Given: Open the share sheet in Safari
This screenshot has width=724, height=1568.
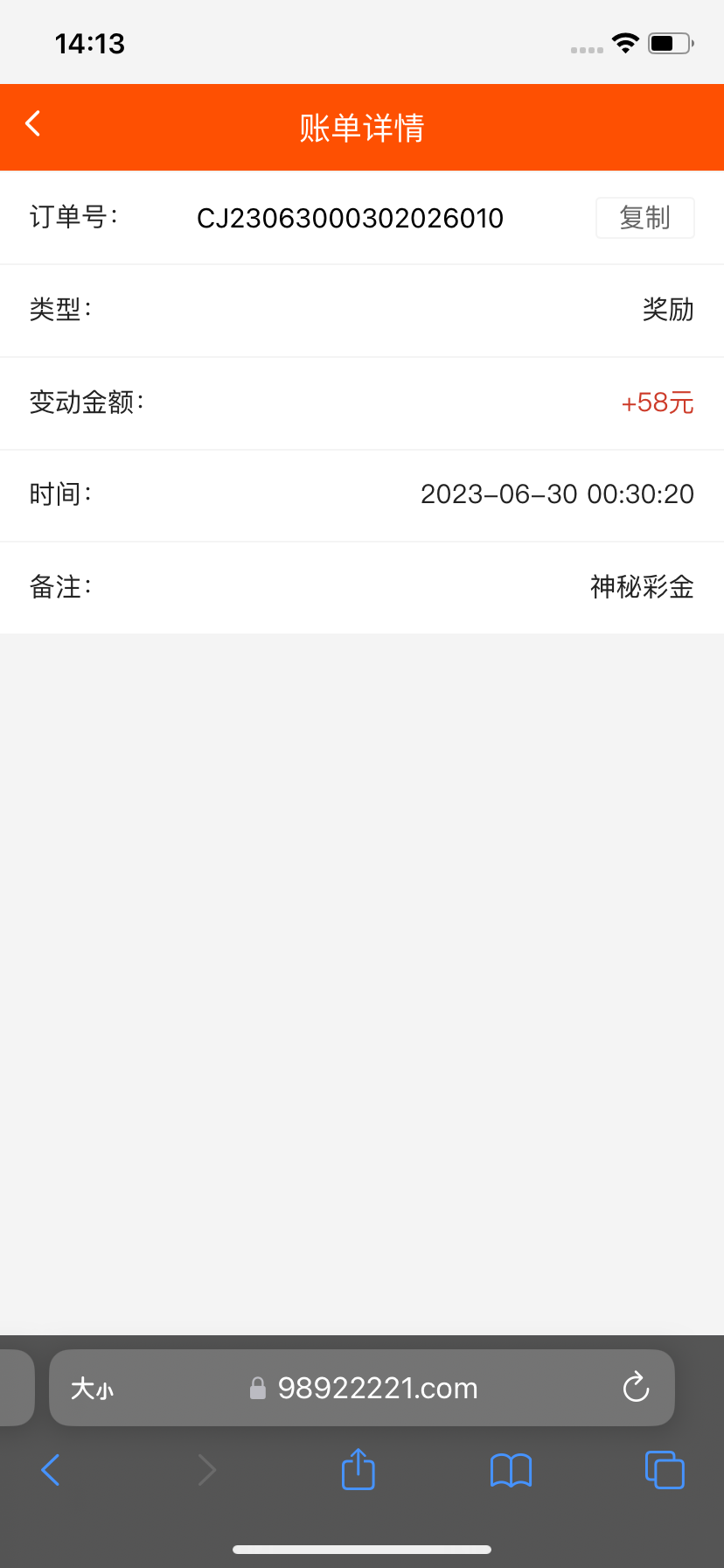Looking at the screenshot, I should pos(357,1470).
